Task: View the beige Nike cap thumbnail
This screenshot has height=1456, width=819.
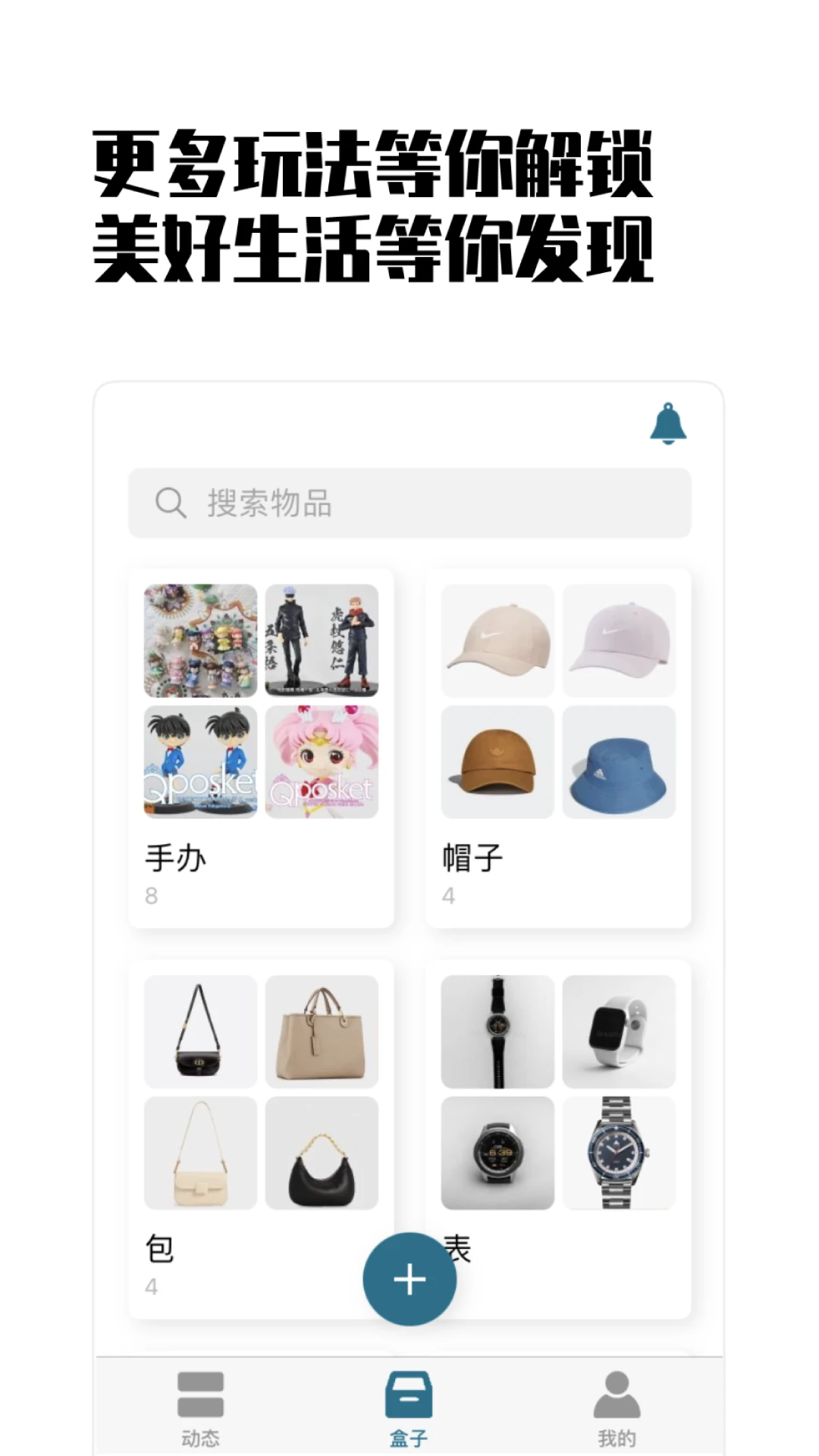Action: (x=497, y=639)
